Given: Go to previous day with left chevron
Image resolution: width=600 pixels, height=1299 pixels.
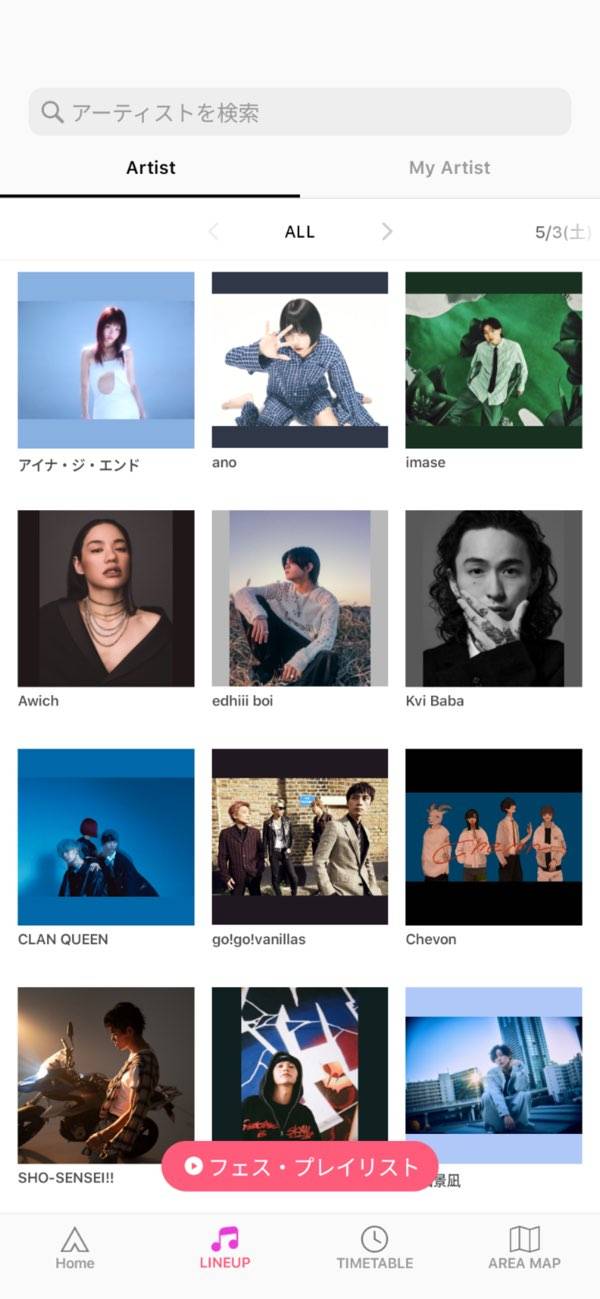Looking at the screenshot, I should click(213, 232).
